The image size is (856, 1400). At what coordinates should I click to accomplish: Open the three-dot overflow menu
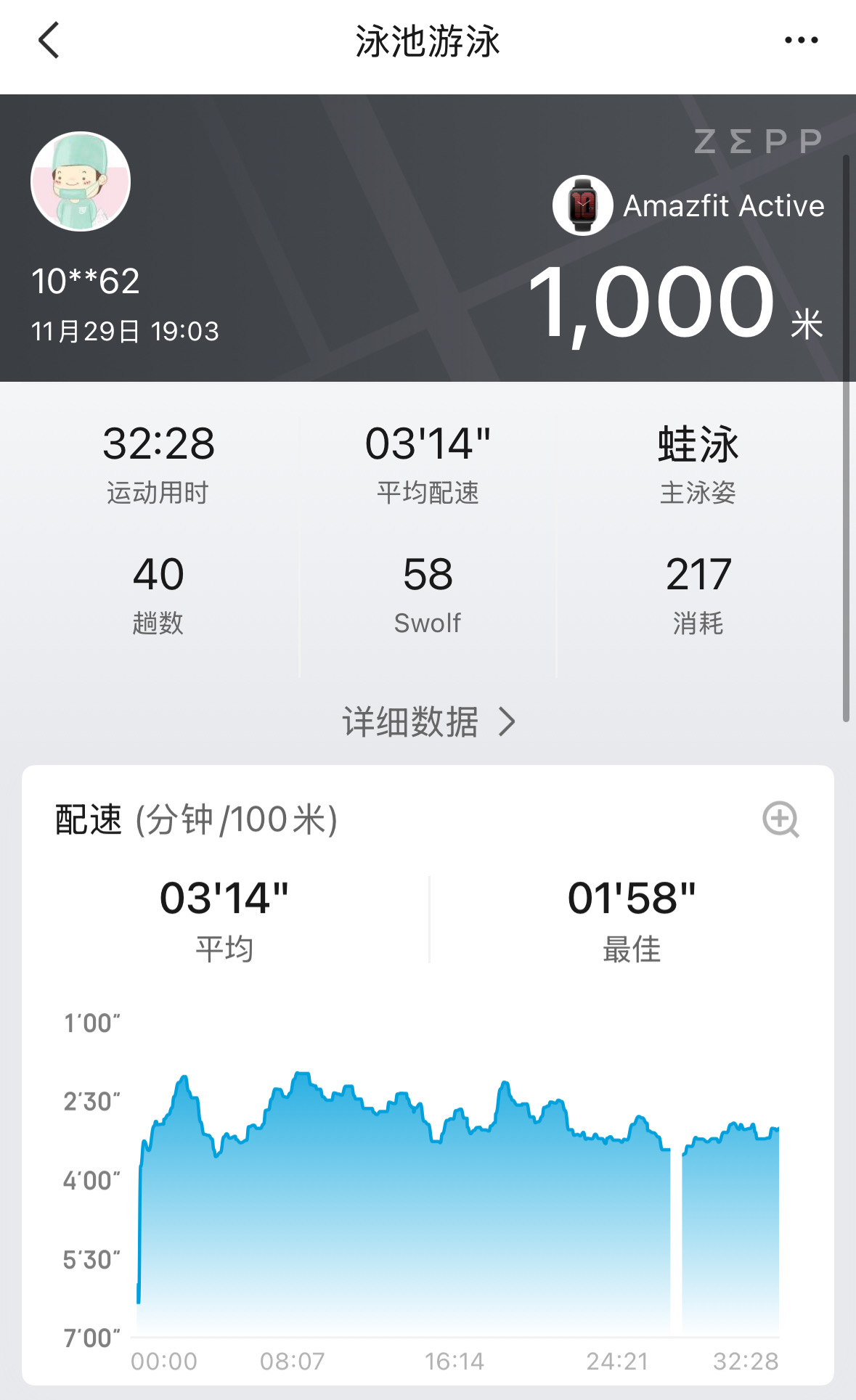click(x=801, y=41)
